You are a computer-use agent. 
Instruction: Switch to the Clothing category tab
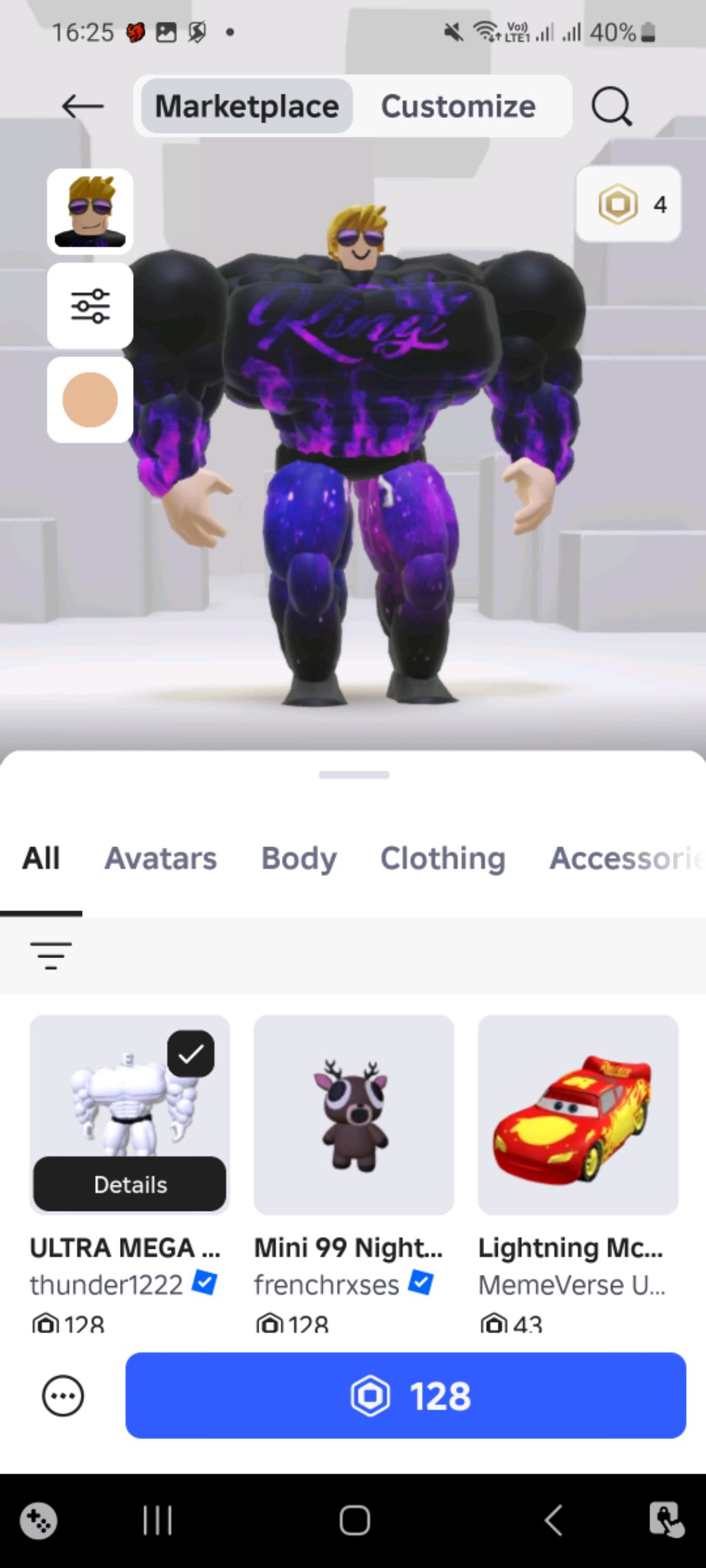point(443,859)
